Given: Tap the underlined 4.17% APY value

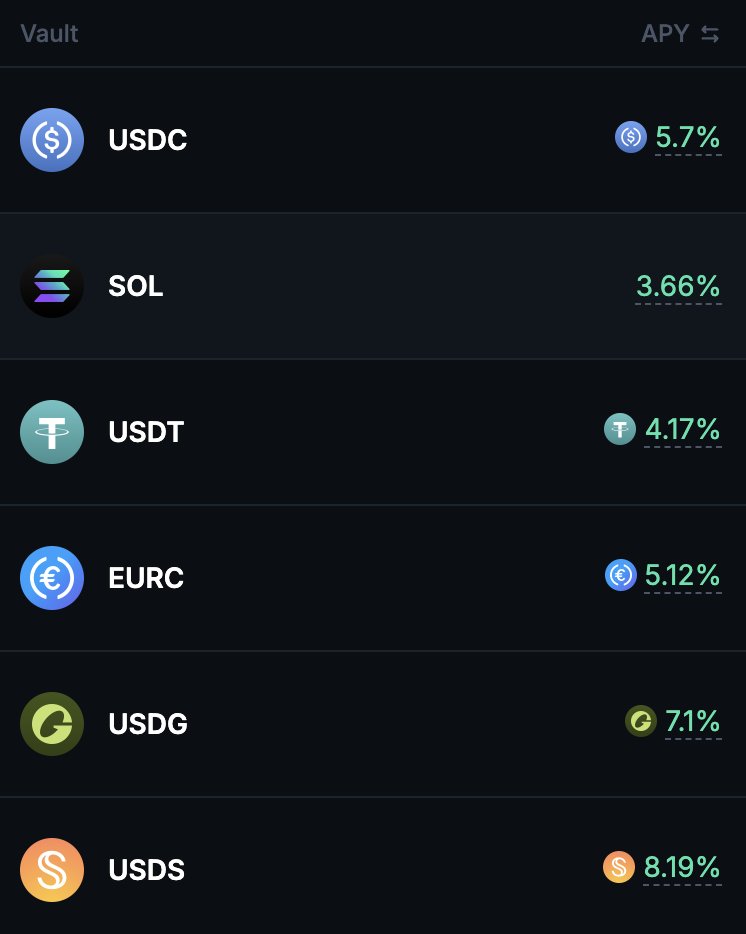Looking at the screenshot, I should [x=682, y=431].
